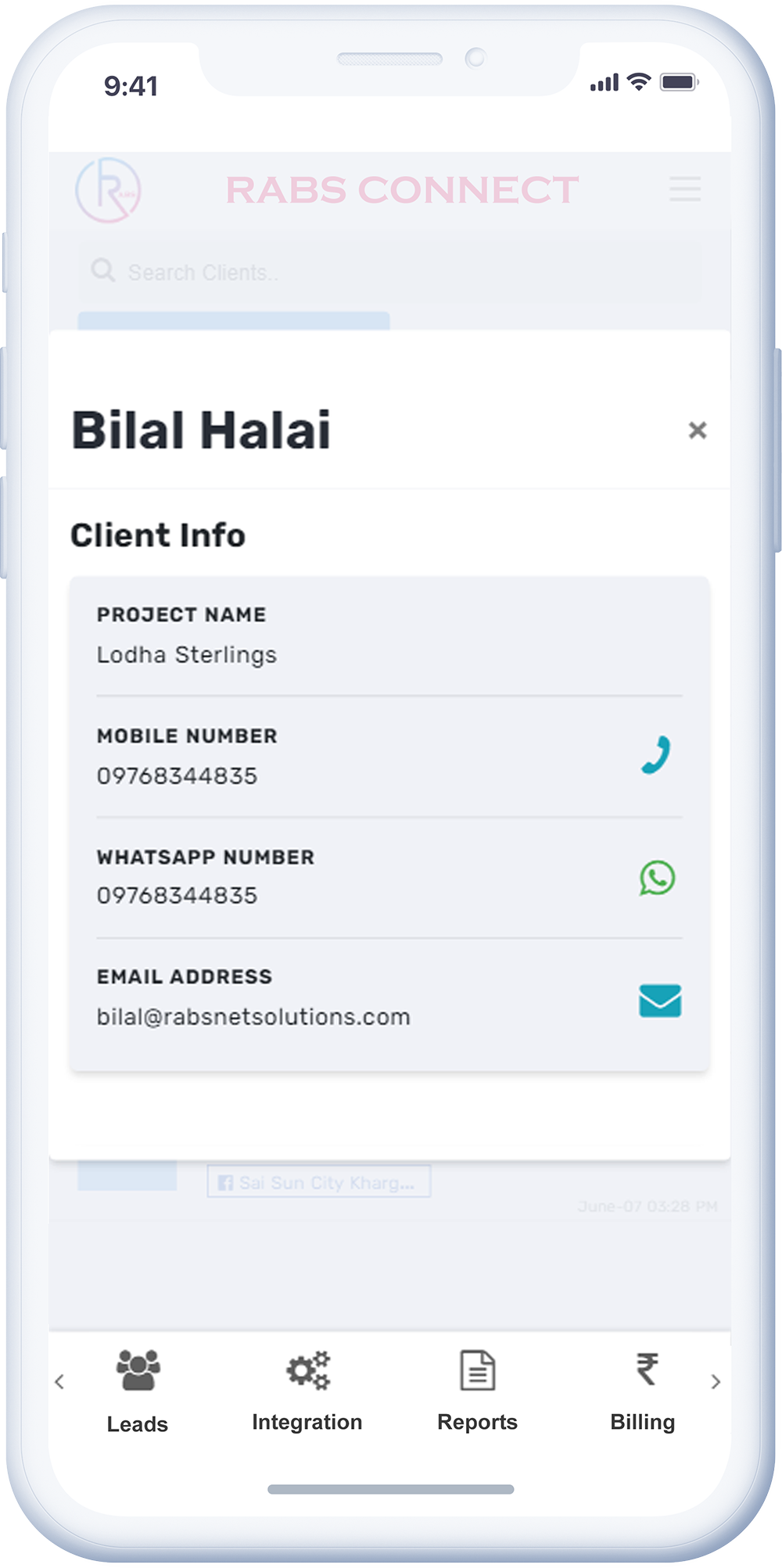This screenshot has height=1568, width=782.
Task: Go to the Reports tab
Action: 477,1391
